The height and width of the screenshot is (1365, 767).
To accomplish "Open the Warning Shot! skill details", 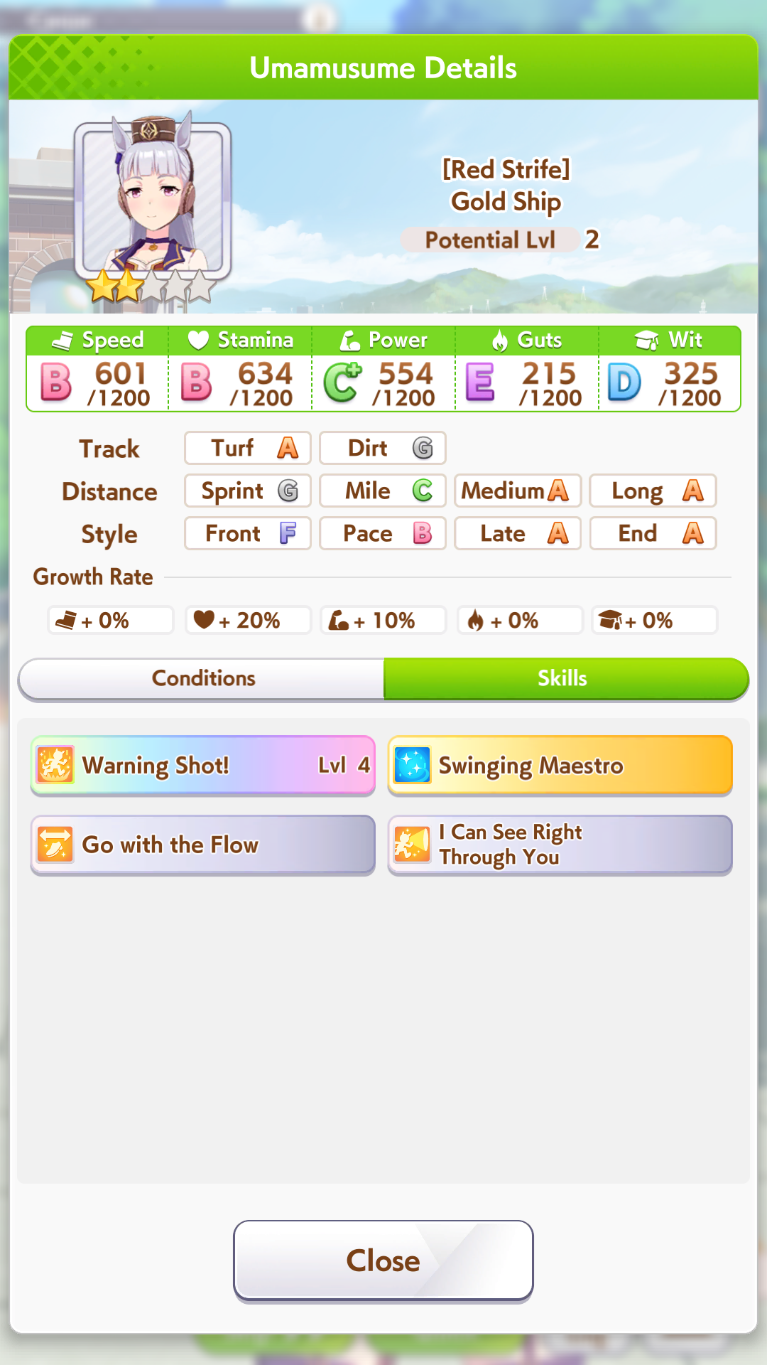I will 203,766.
